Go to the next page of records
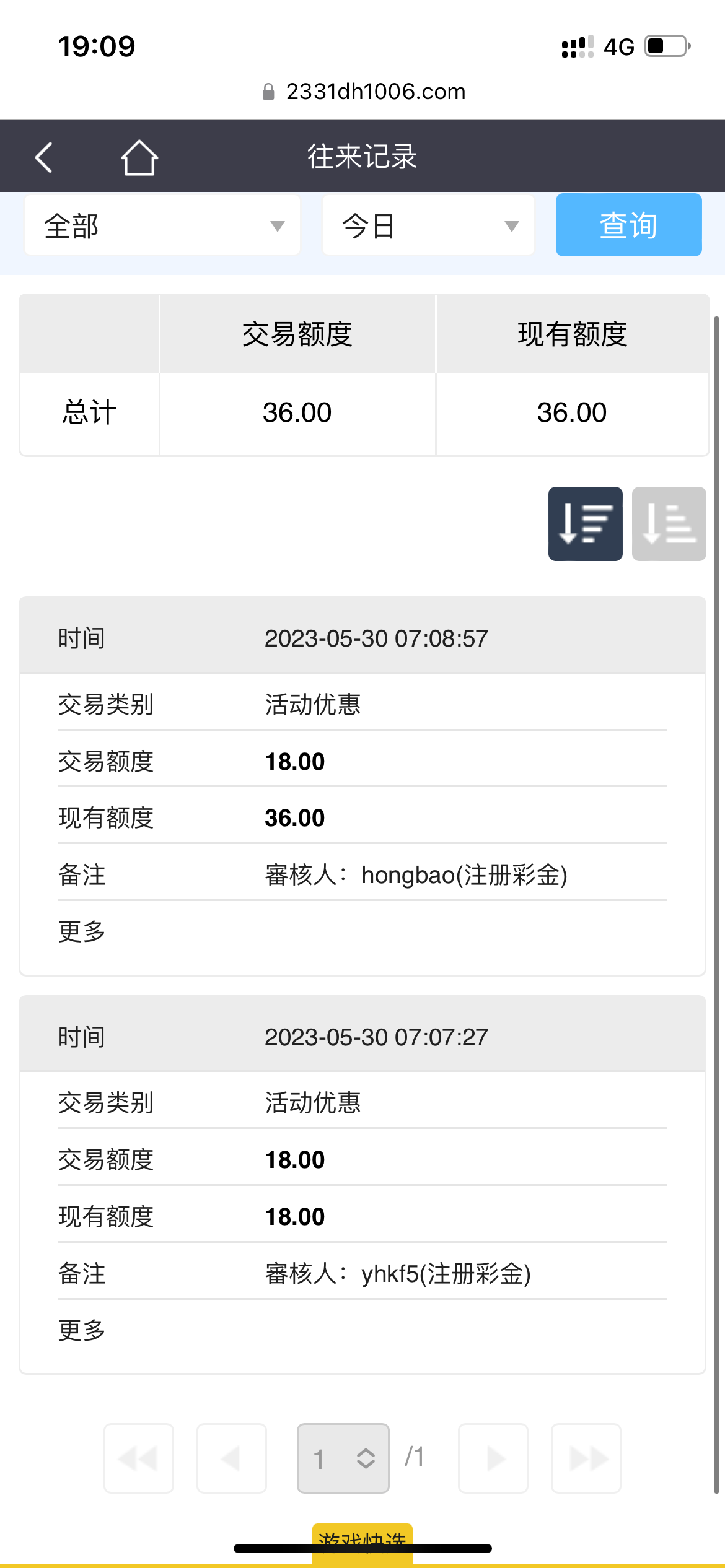Screen dimensions: 725x1568 493,1458
